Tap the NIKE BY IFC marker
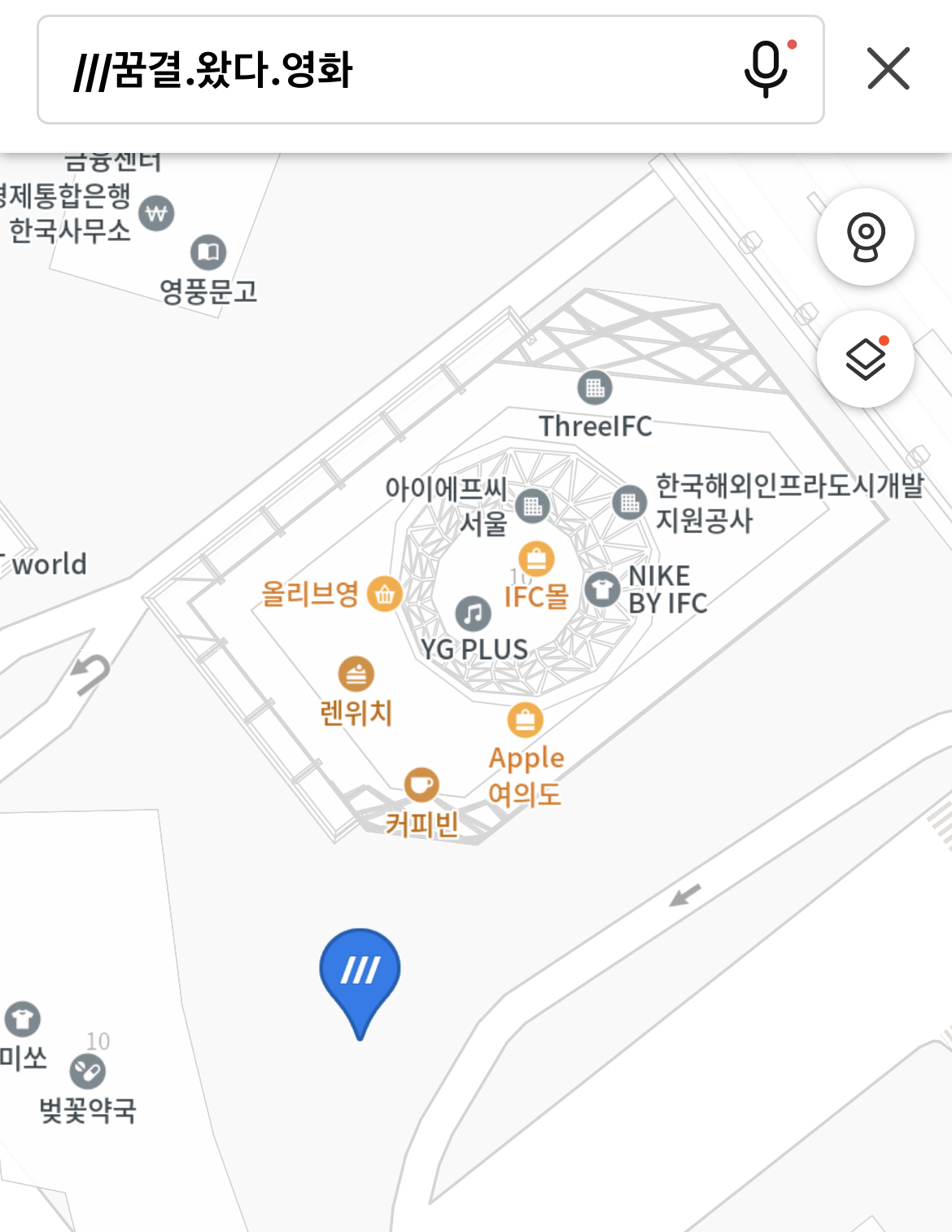The image size is (952, 1232). coord(602,589)
